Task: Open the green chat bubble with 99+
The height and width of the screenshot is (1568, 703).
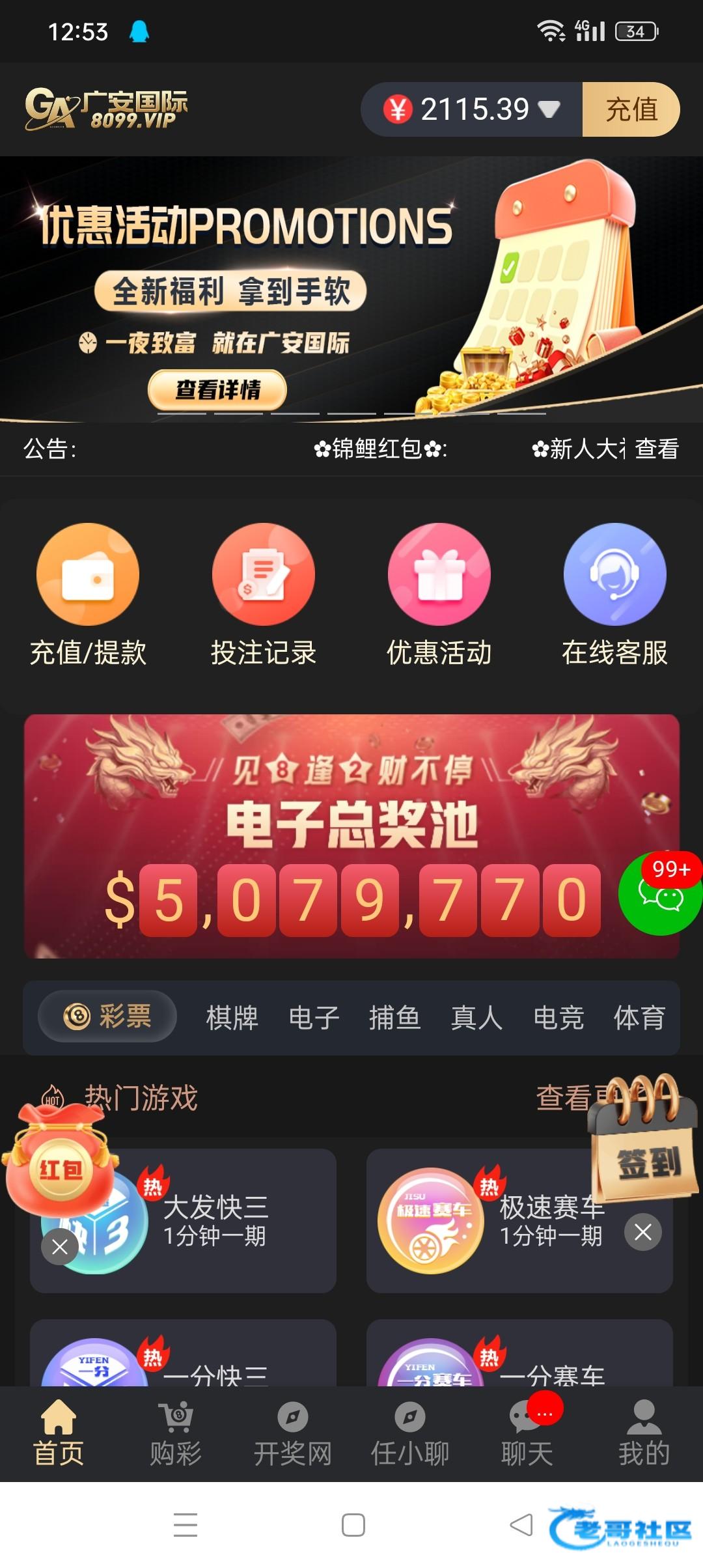Action: coord(660,895)
